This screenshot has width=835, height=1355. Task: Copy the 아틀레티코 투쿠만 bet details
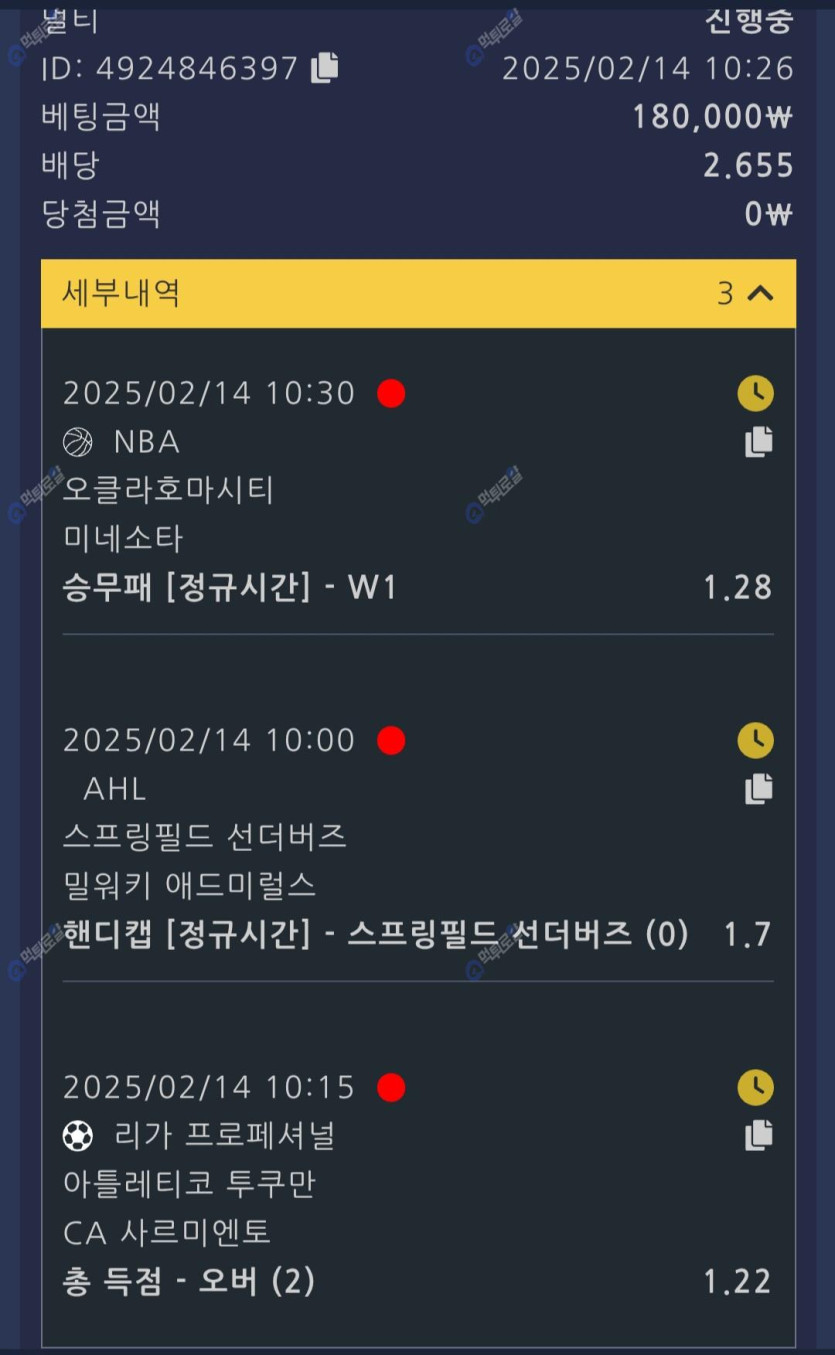pos(759,1135)
